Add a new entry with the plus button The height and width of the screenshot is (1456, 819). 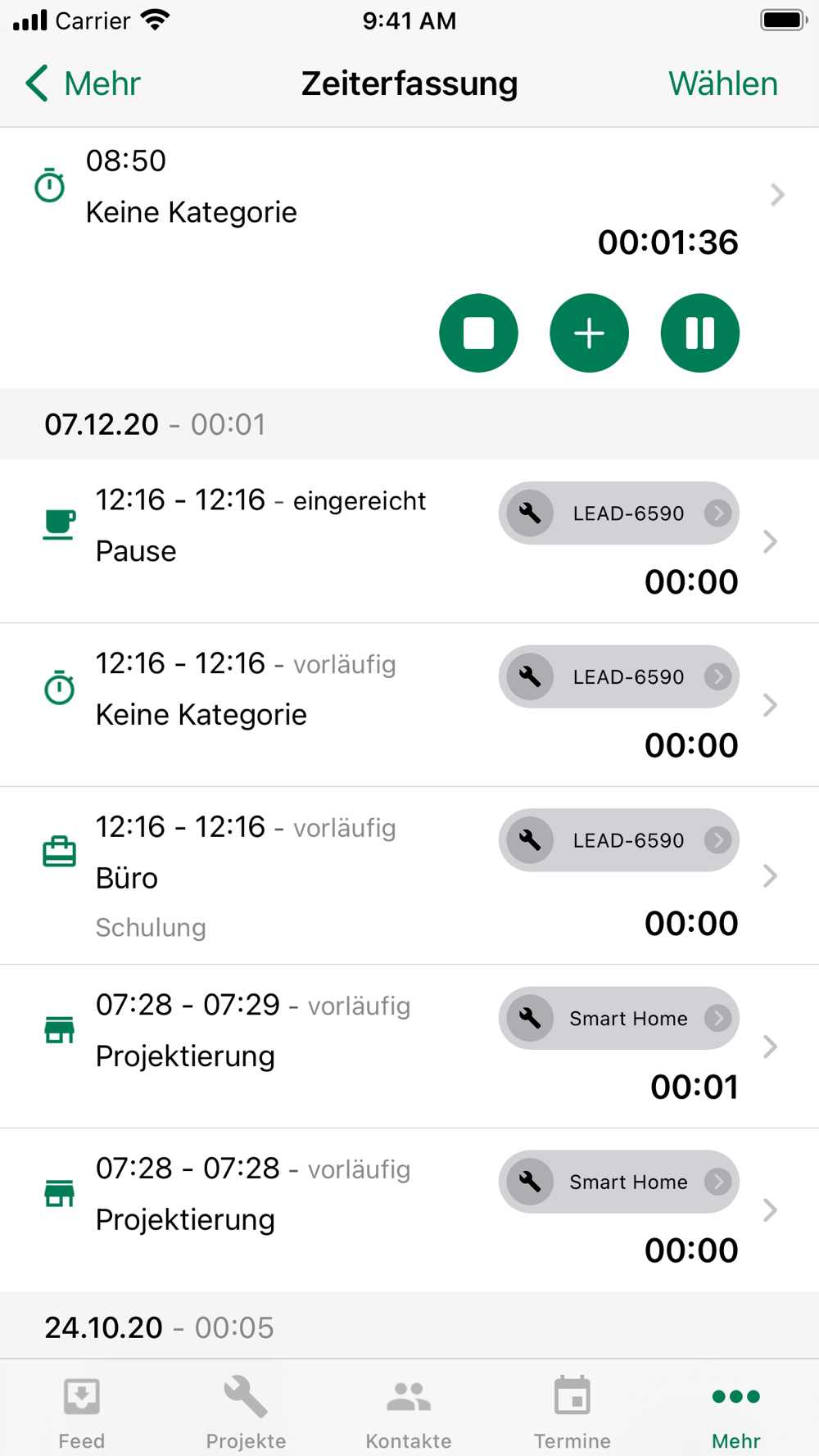tap(589, 333)
